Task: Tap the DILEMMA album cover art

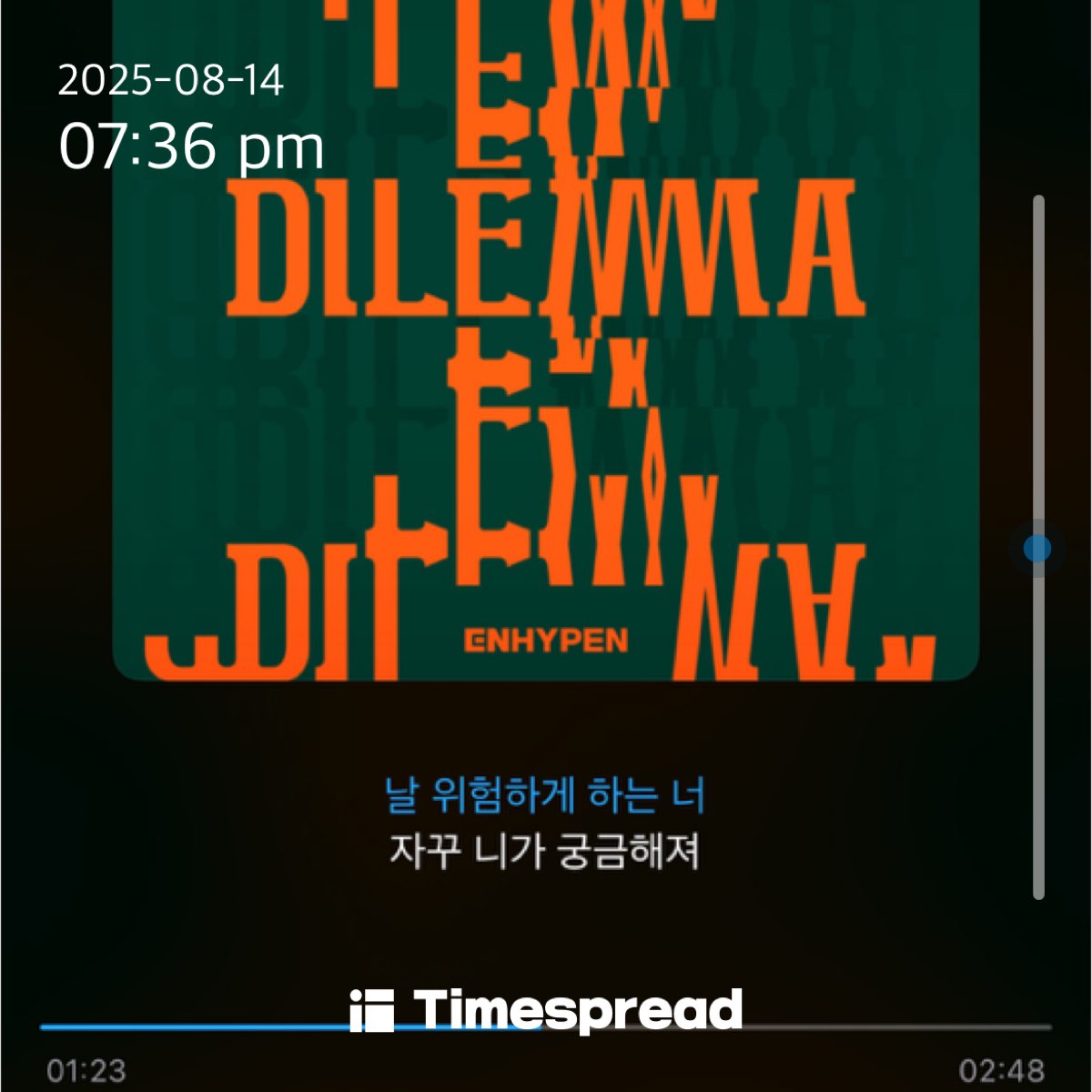Action: point(546,364)
